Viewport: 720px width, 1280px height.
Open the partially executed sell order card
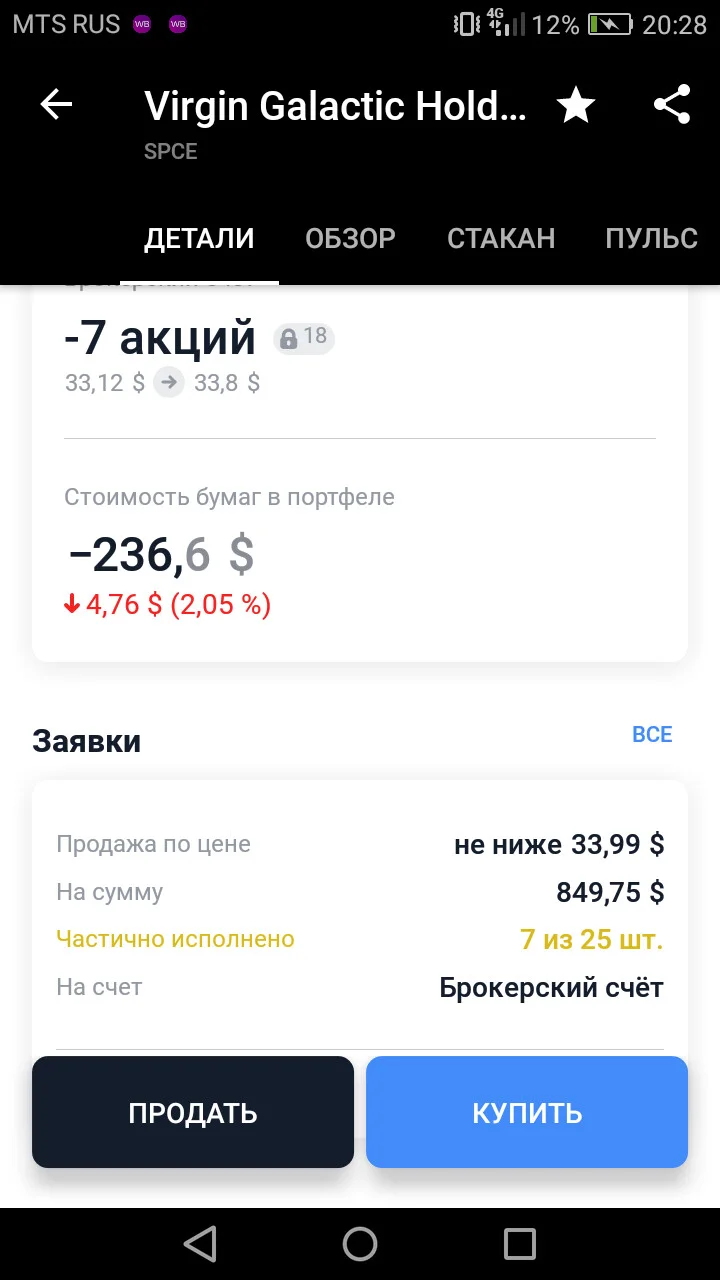(x=360, y=915)
